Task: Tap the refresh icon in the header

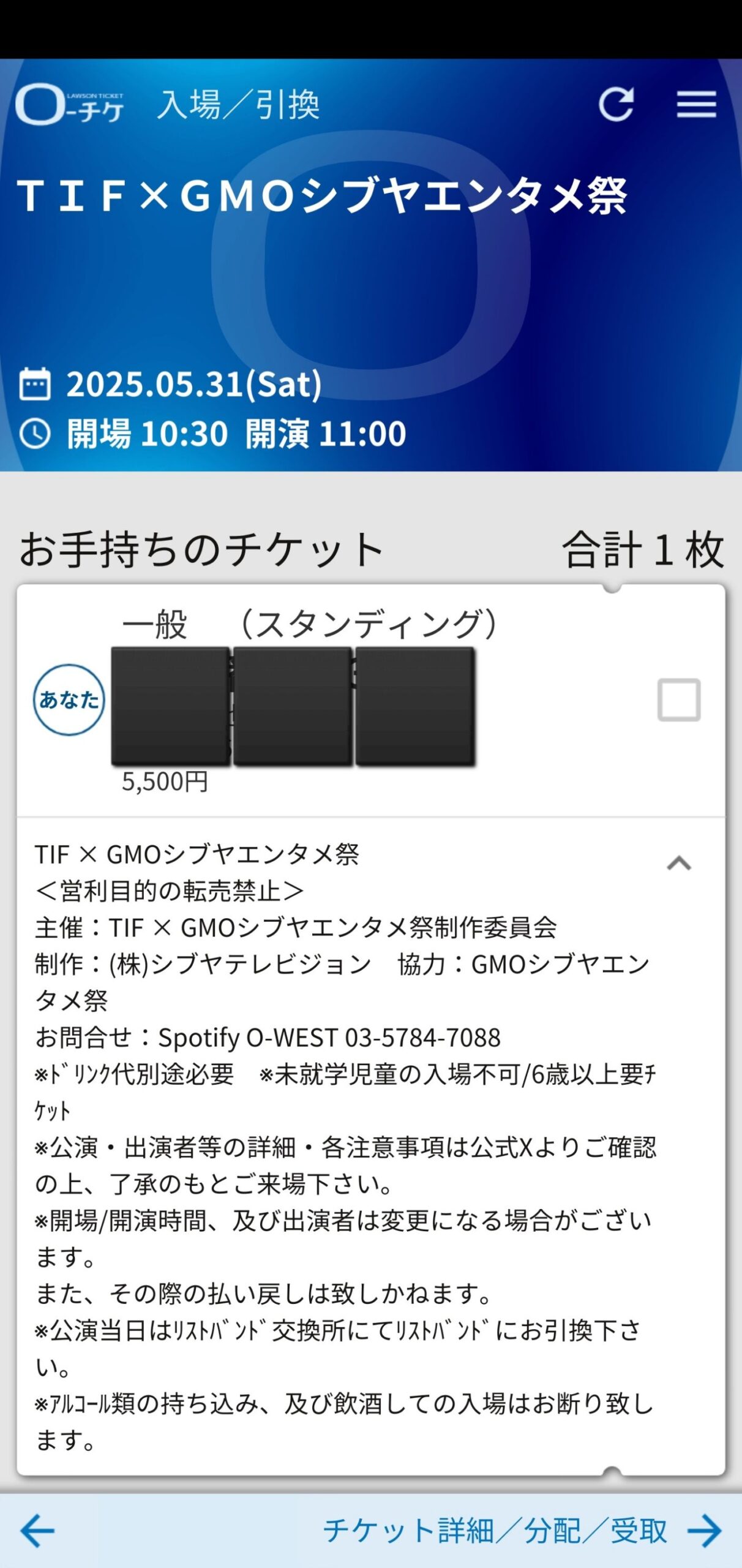Action: (x=616, y=104)
